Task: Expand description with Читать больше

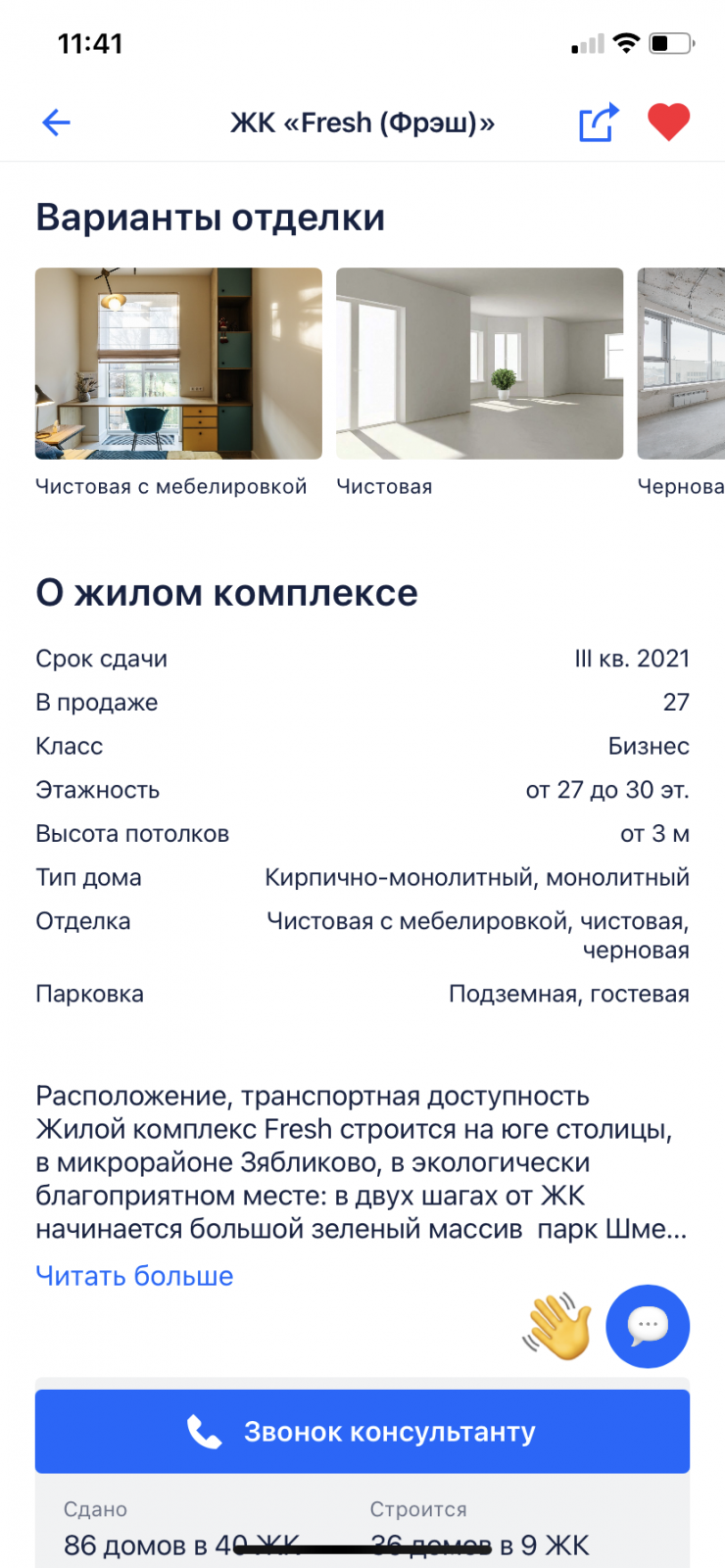Action: (x=134, y=1276)
